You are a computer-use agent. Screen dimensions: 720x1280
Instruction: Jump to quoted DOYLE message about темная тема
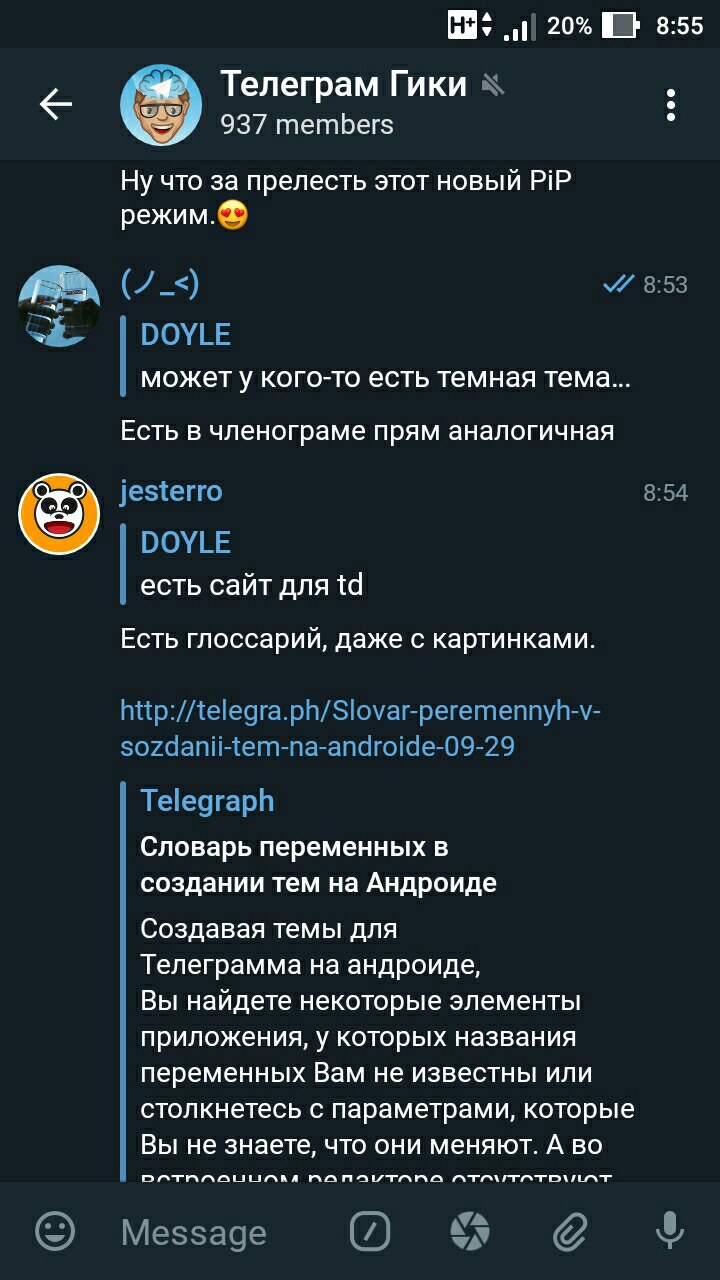pyautogui.click(x=385, y=357)
